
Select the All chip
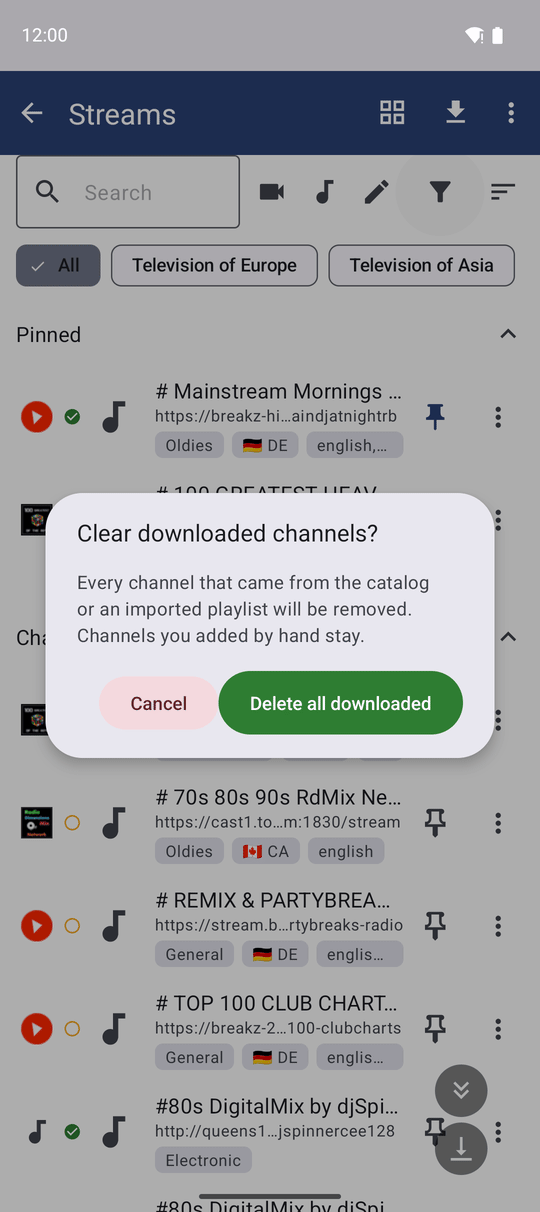[x=58, y=265]
